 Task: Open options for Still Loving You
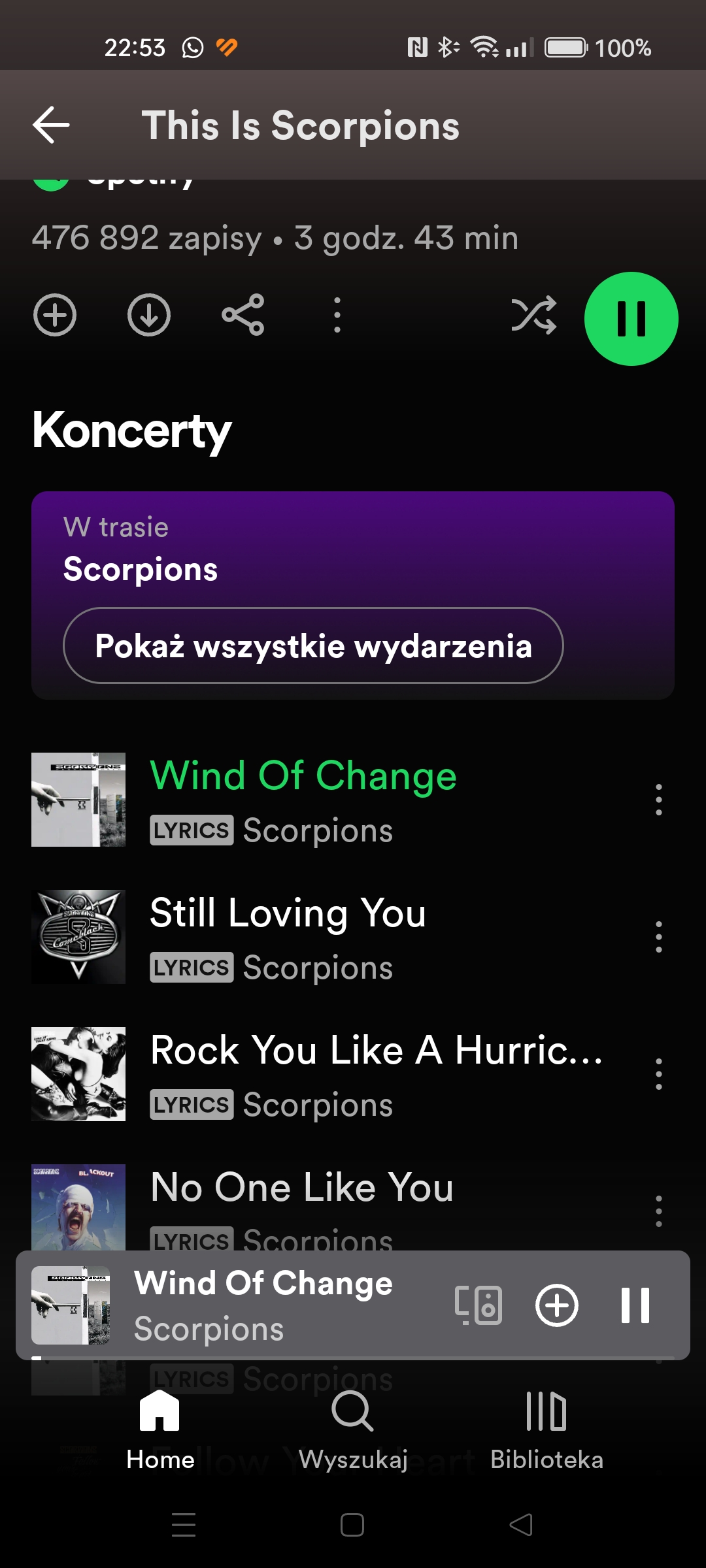pyautogui.click(x=659, y=937)
